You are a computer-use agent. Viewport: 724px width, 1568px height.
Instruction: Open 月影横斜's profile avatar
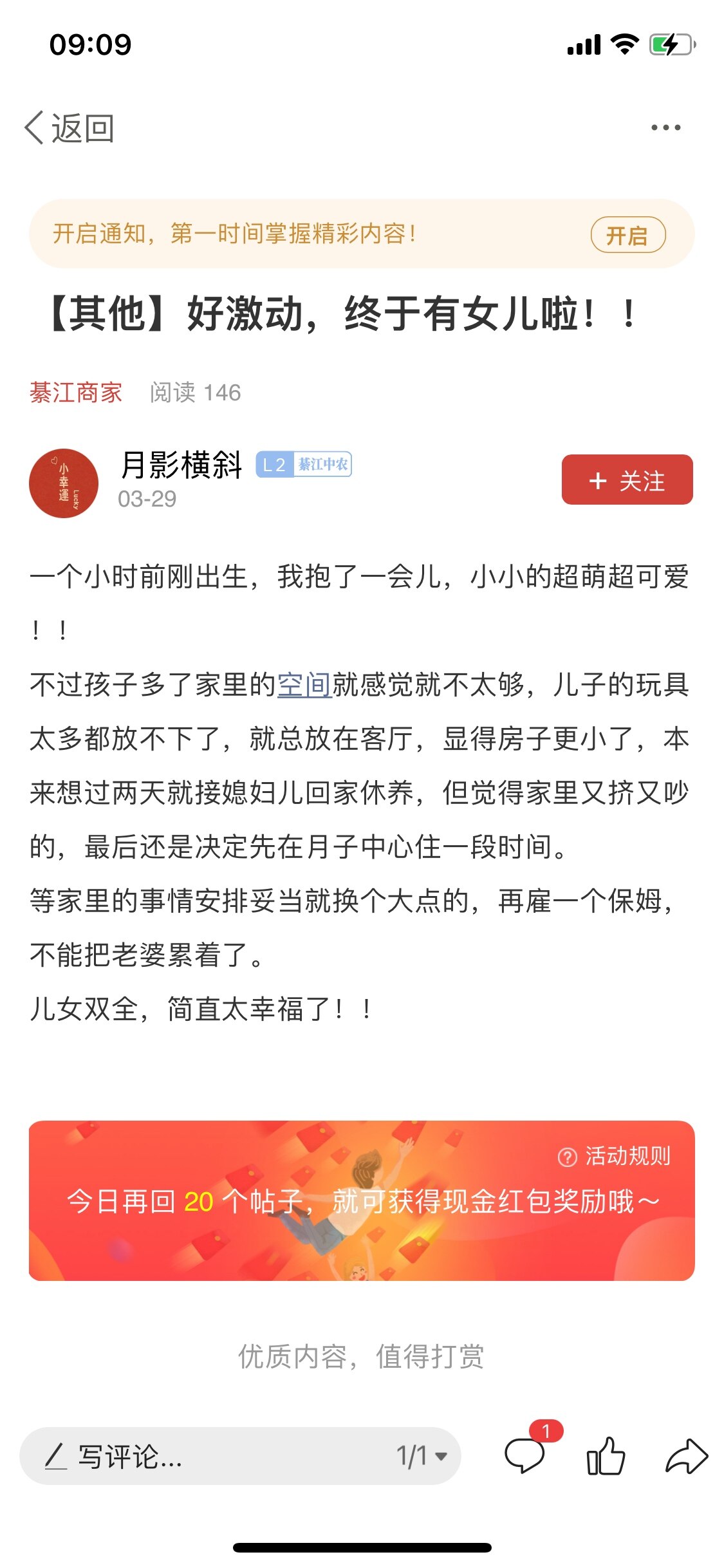tap(64, 483)
